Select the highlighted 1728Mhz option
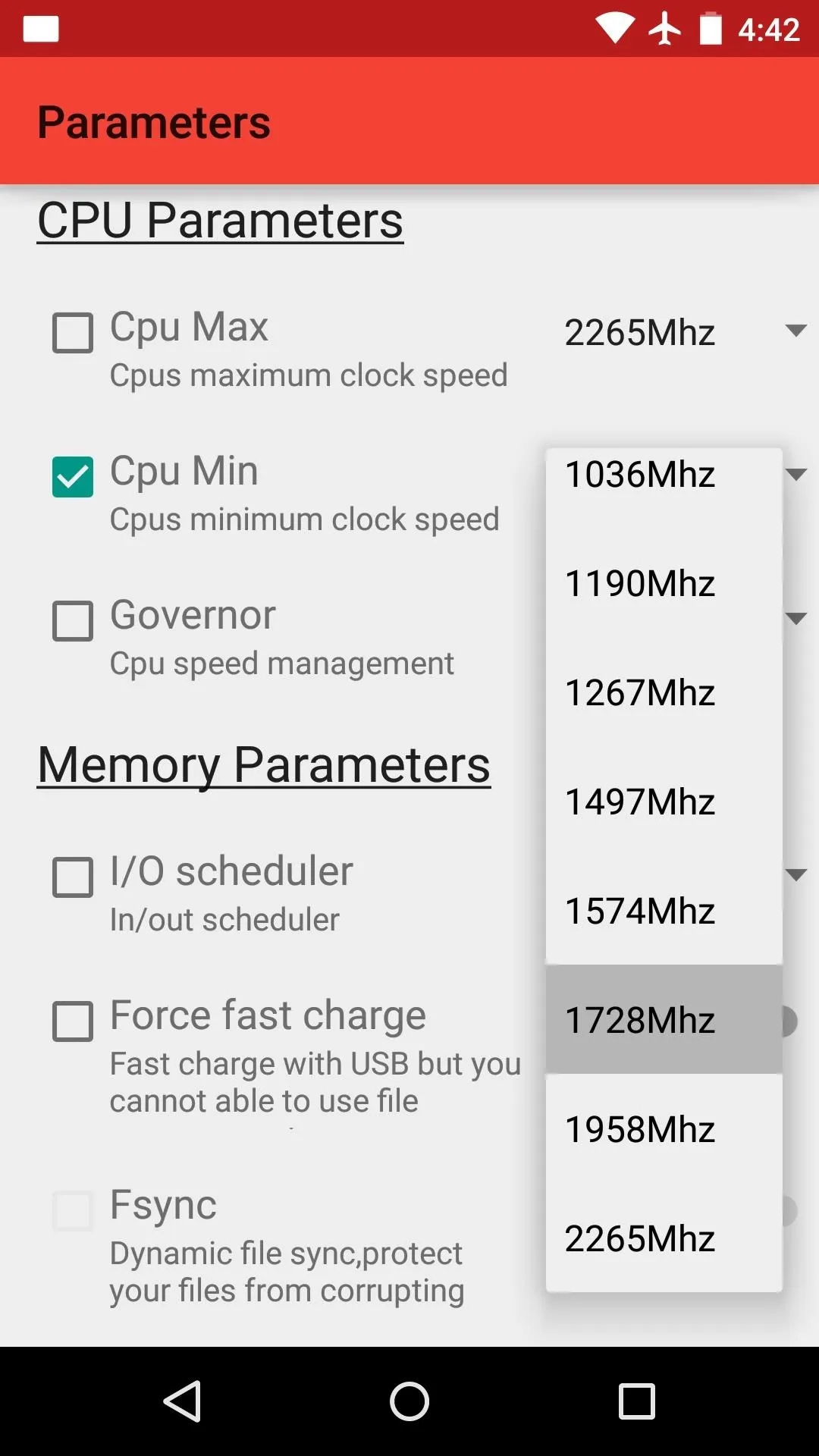This screenshot has width=819, height=1456. pyautogui.click(x=664, y=1020)
